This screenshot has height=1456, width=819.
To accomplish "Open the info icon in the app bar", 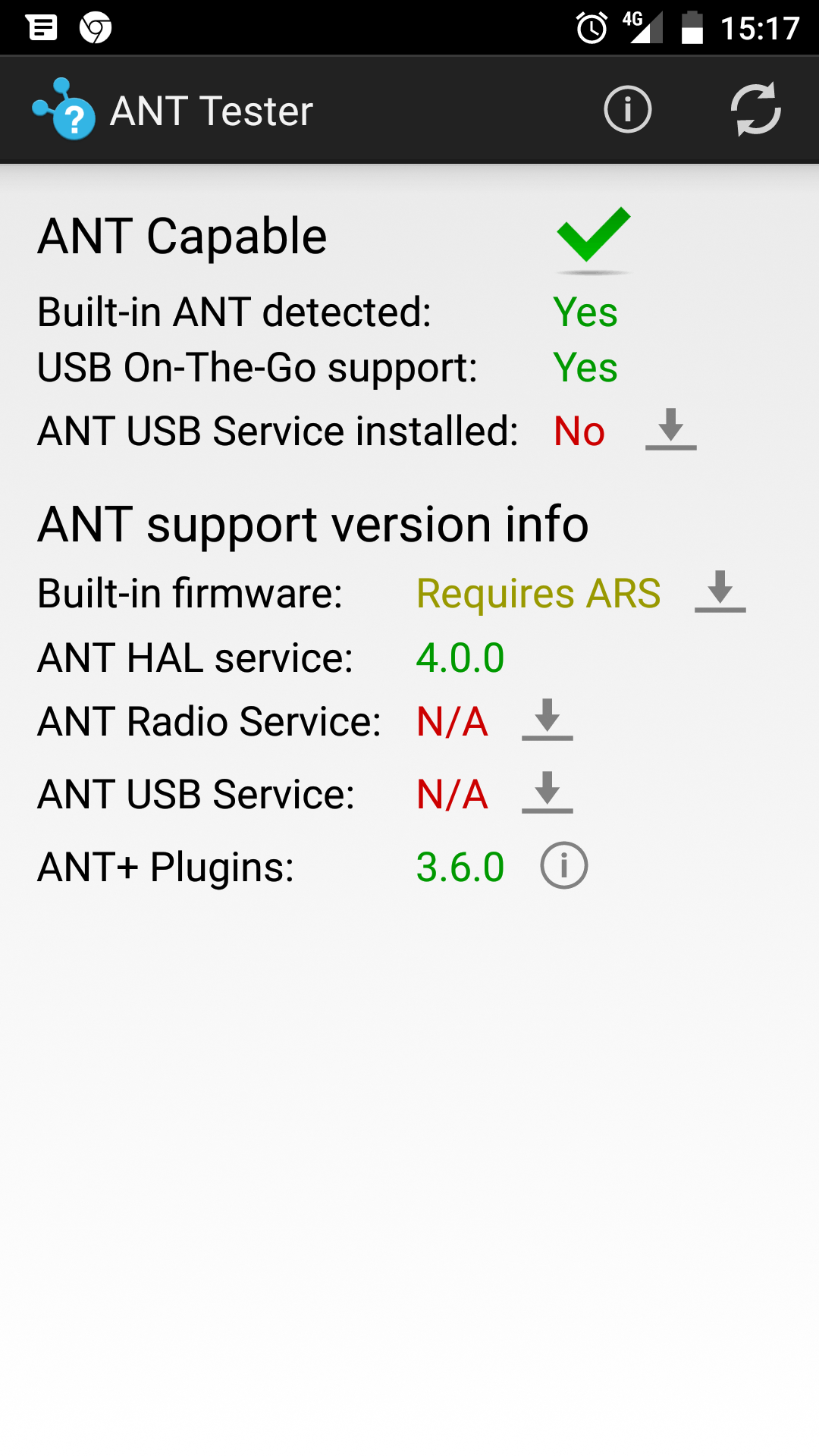I will (x=627, y=109).
